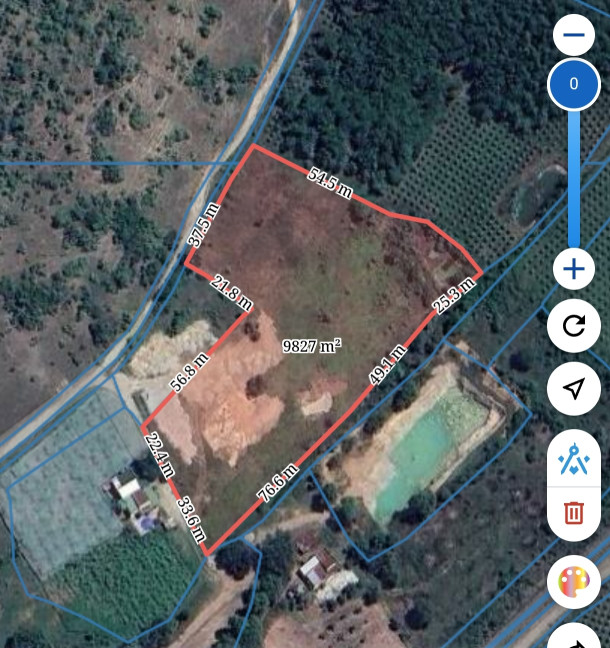Tap the circular refresh arrow button
The image size is (610, 648).
573,326
